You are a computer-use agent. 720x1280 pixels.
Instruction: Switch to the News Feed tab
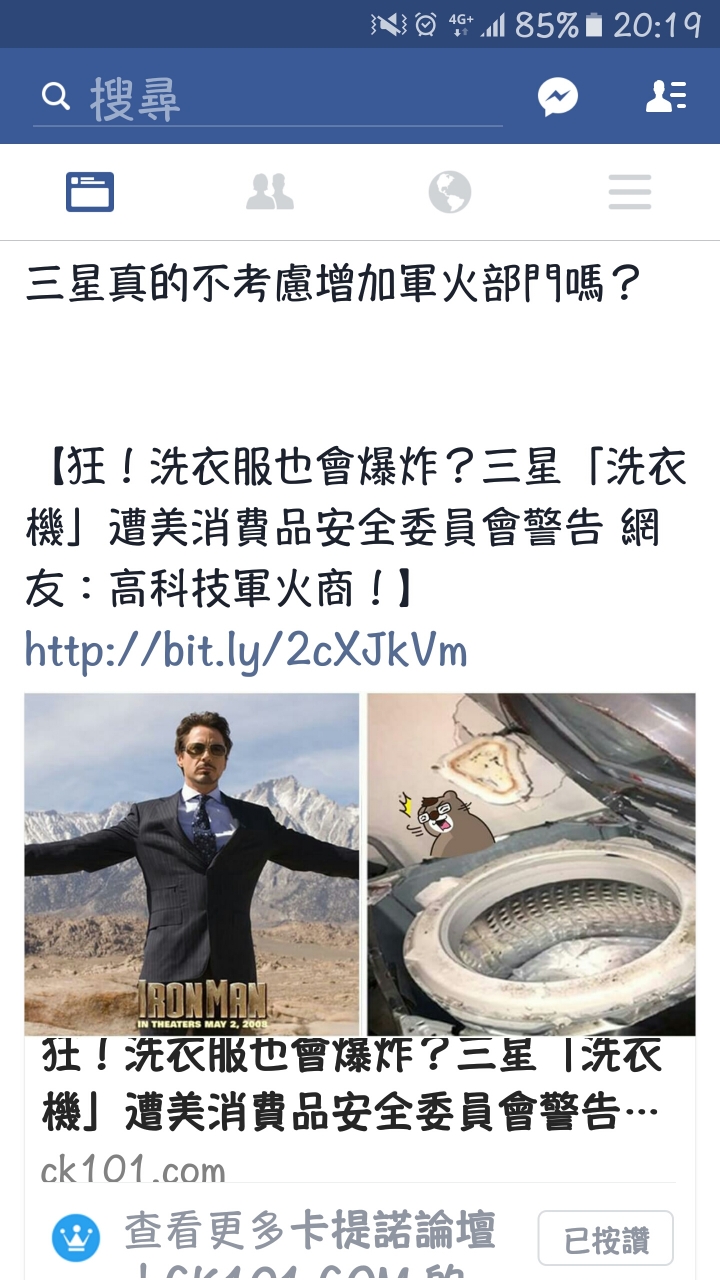pos(90,192)
